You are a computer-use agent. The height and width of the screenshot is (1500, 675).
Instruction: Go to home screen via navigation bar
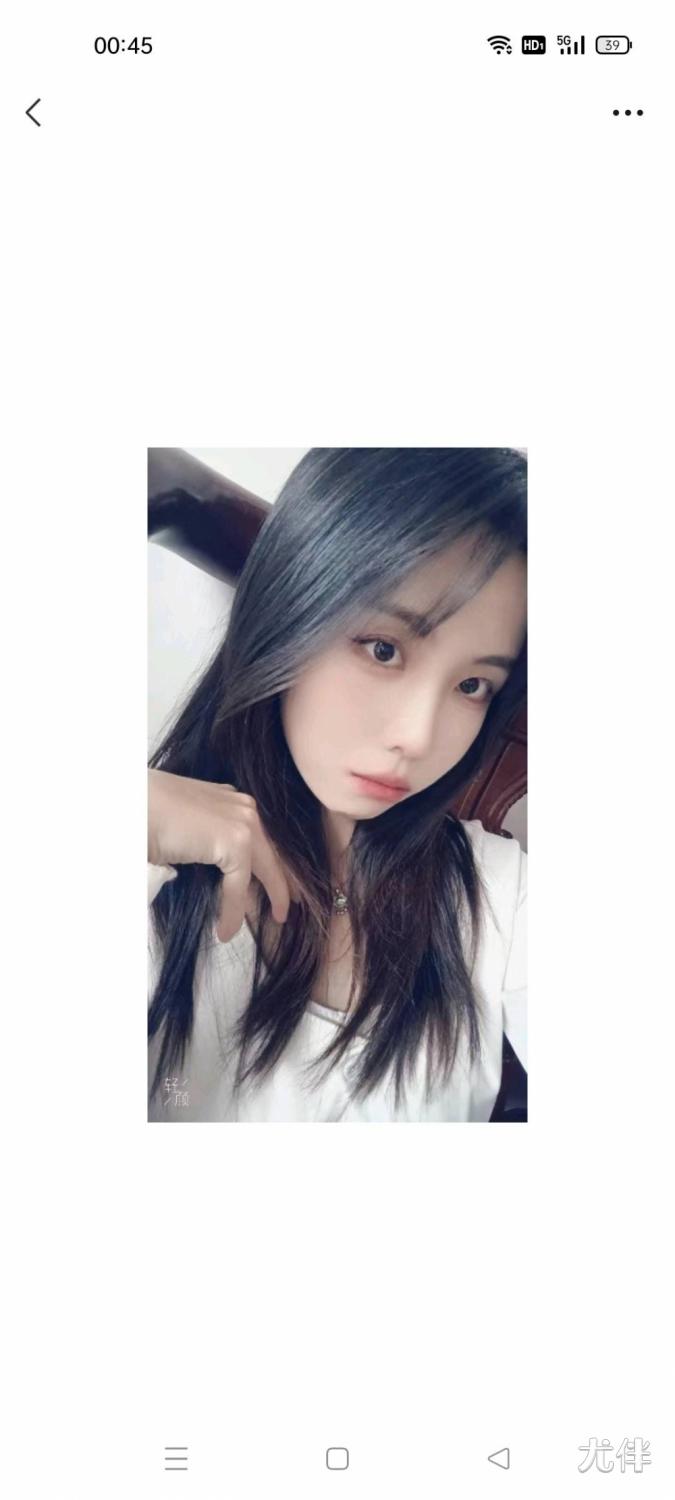pos(337,1458)
